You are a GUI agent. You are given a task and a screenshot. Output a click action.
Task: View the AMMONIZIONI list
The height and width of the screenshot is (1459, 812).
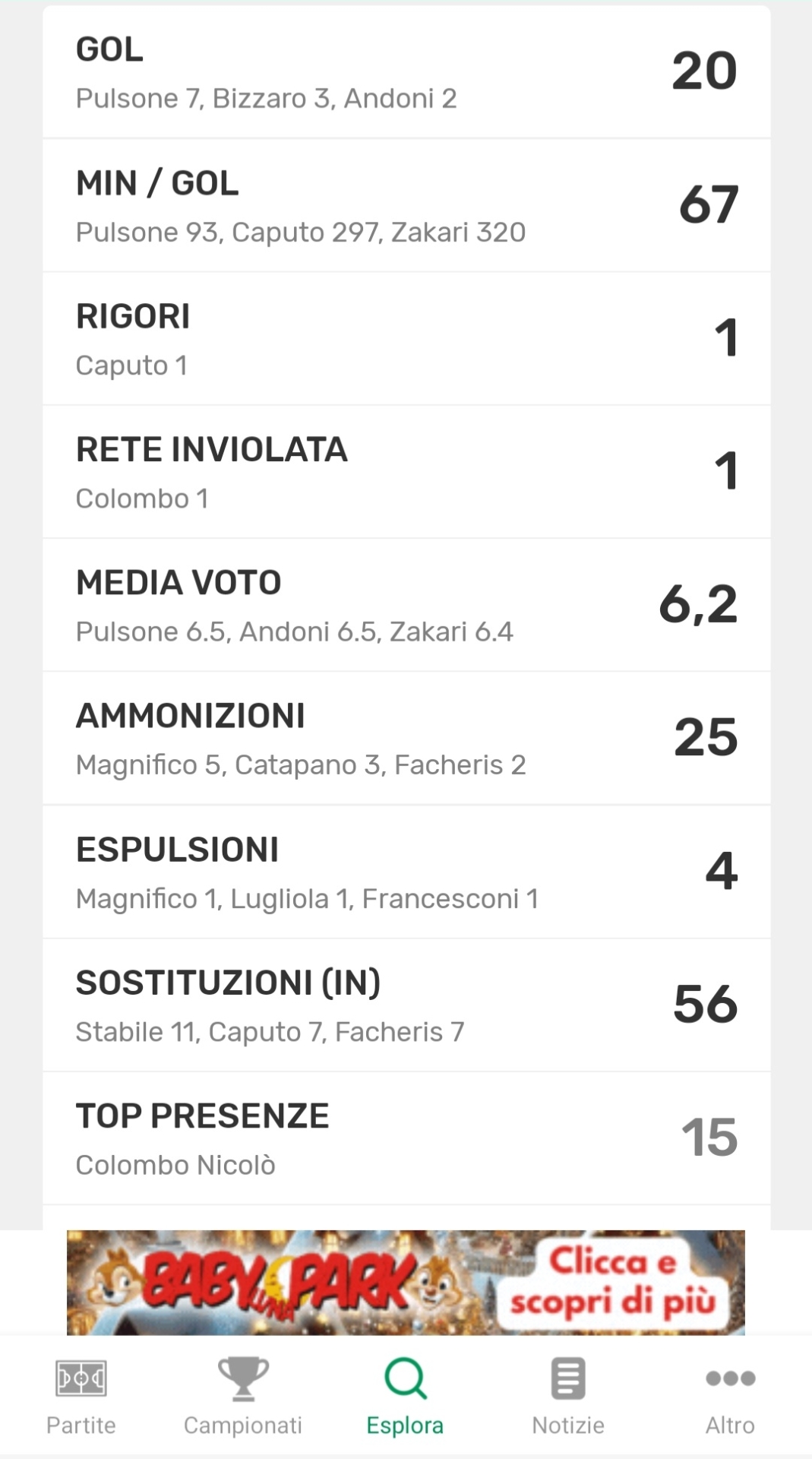click(x=406, y=738)
